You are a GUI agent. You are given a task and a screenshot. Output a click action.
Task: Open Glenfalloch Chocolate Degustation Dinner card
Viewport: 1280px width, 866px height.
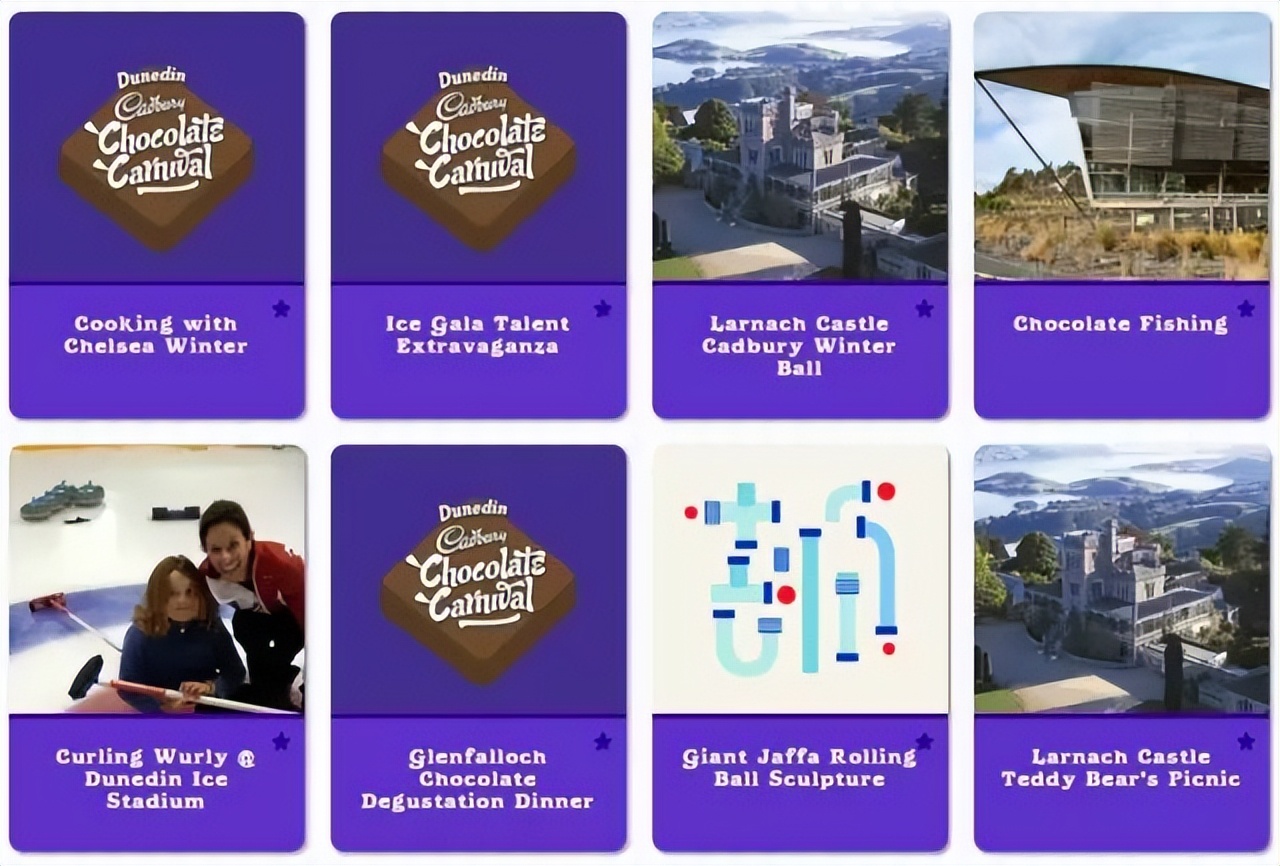[478, 778]
